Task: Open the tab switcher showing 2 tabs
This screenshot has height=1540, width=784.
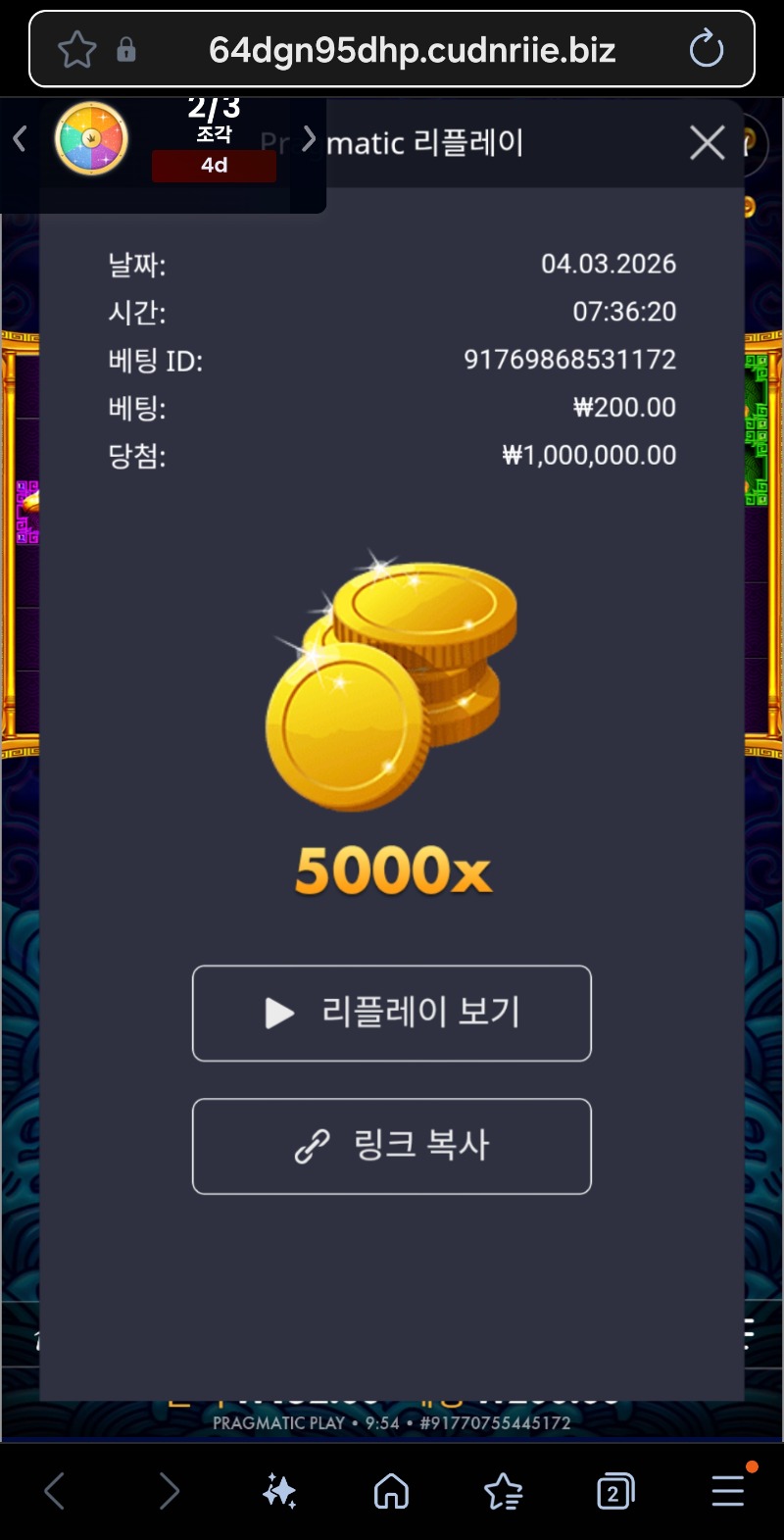Action: coord(614,1492)
